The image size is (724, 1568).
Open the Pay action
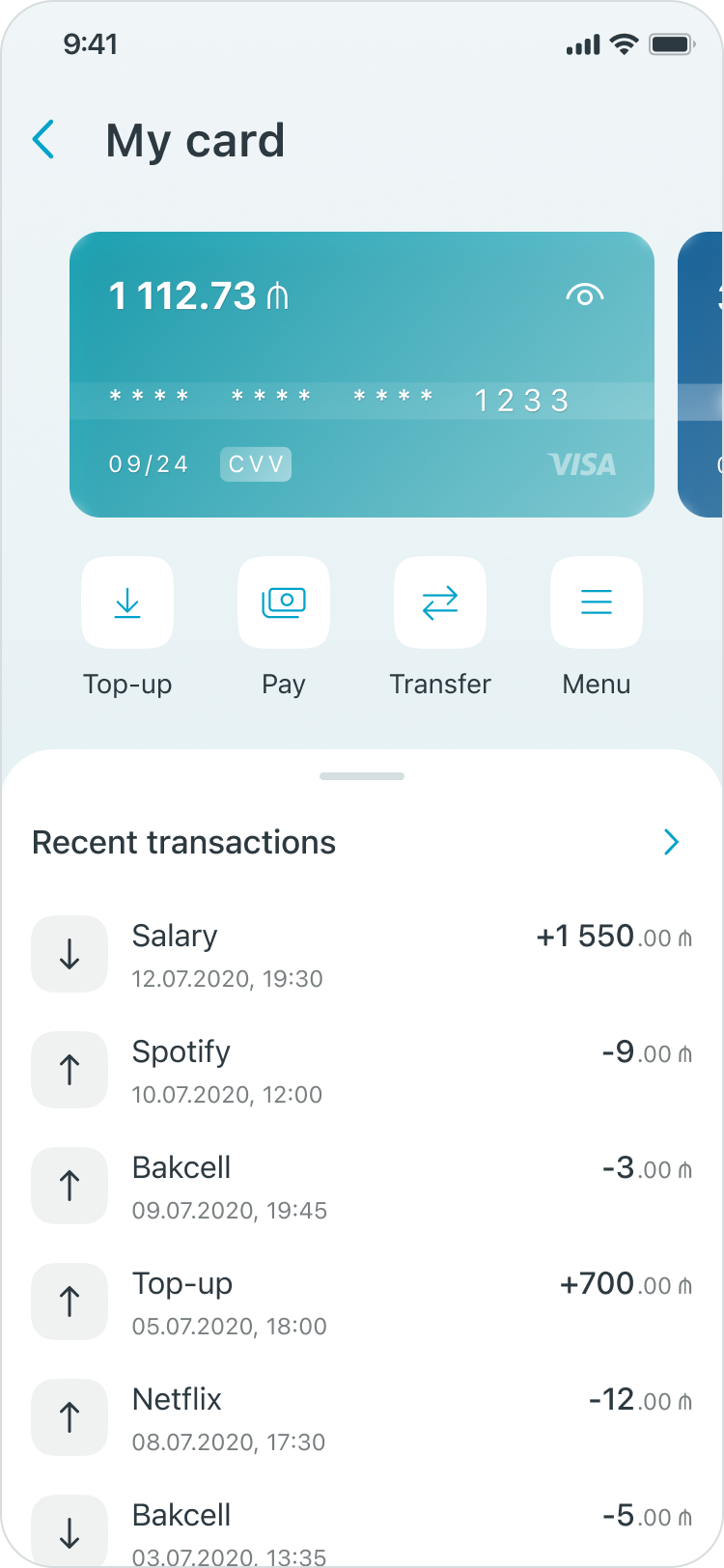(284, 603)
